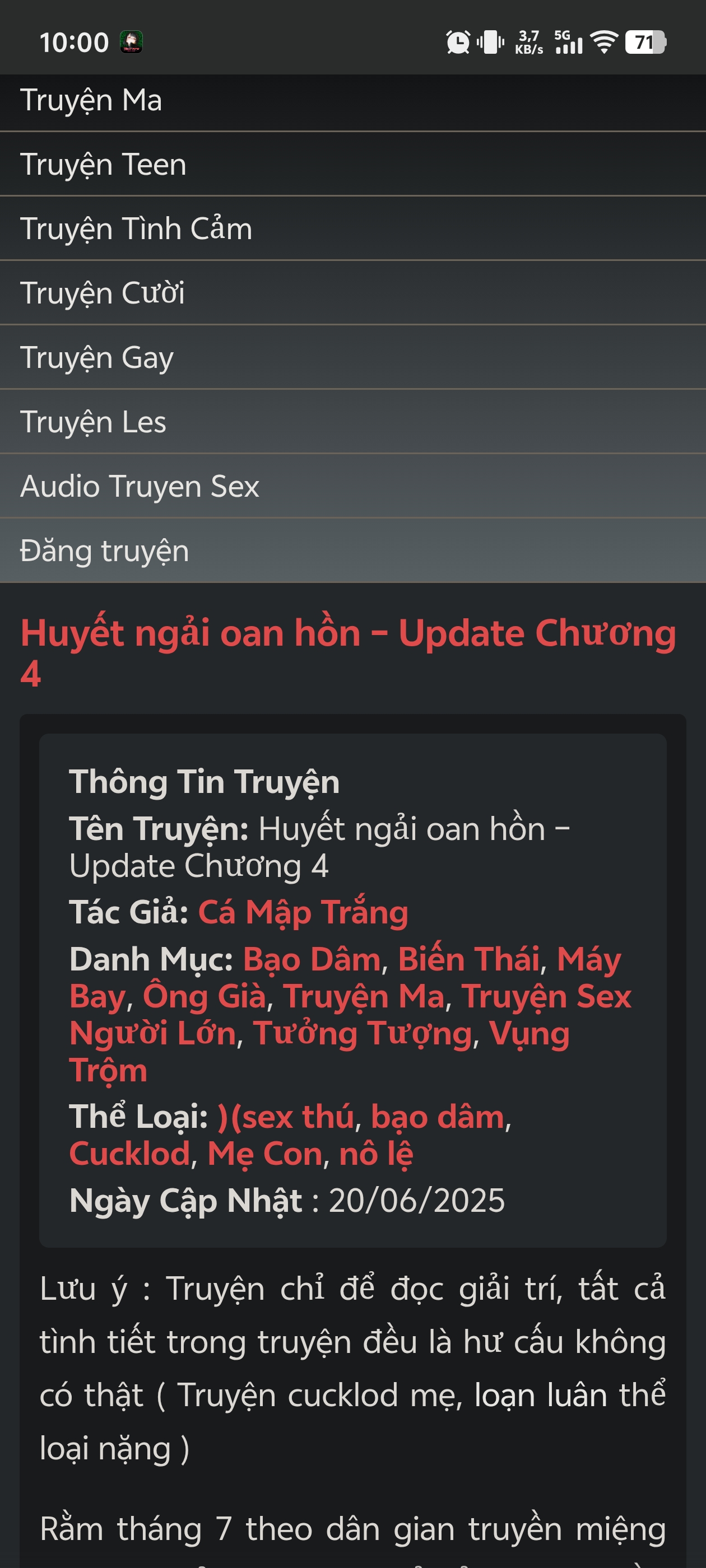706x1568 pixels.
Task: Open the author link Cá Mập Trắng
Action: (303, 912)
